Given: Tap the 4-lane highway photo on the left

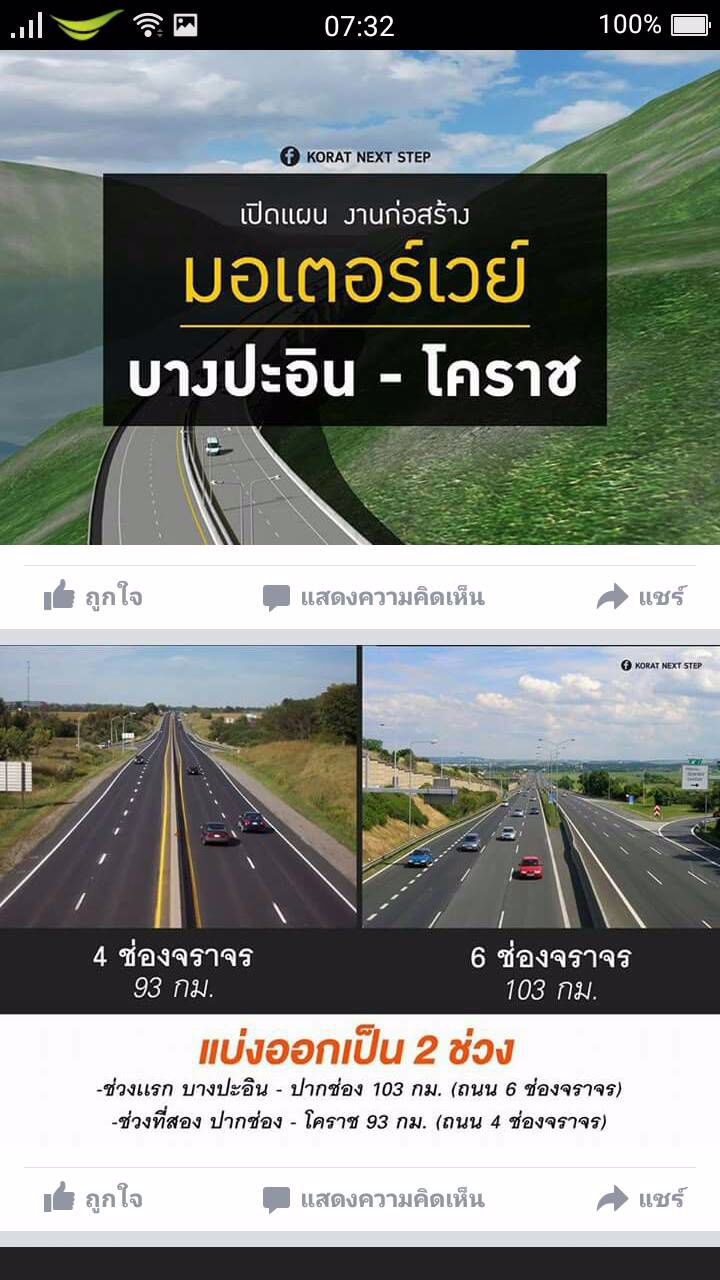Looking at the screenshot, I should (180, 790).
